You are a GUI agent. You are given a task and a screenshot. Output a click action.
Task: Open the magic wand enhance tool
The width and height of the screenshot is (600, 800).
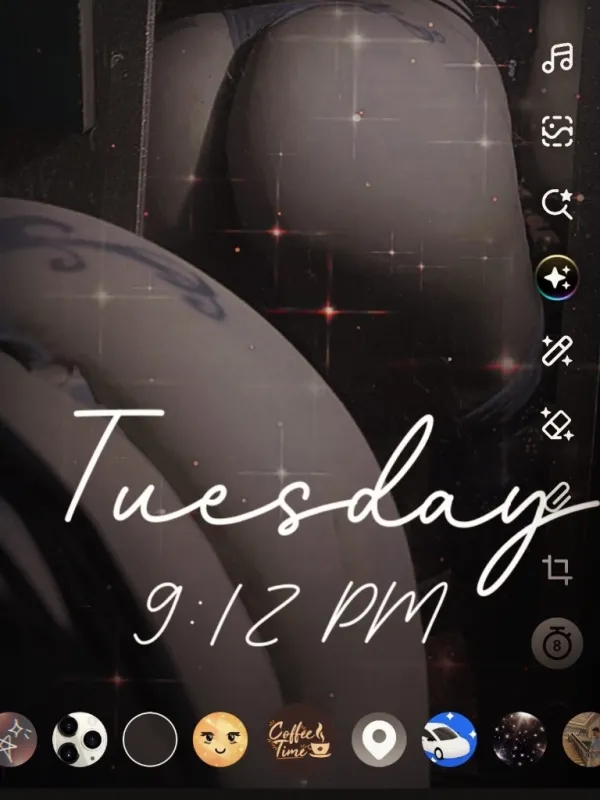coord(557,351)
